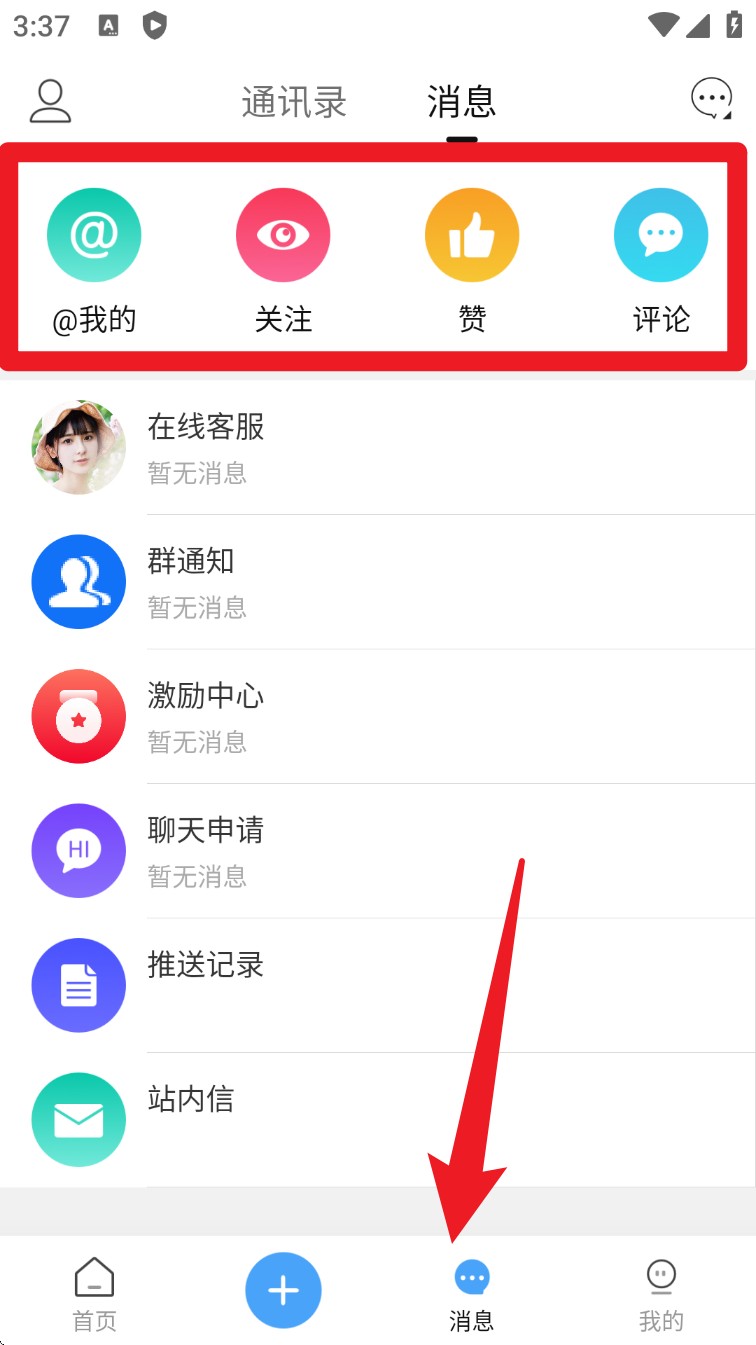
Task: Go to the 首页 tab
Action: pos(95,1295)
